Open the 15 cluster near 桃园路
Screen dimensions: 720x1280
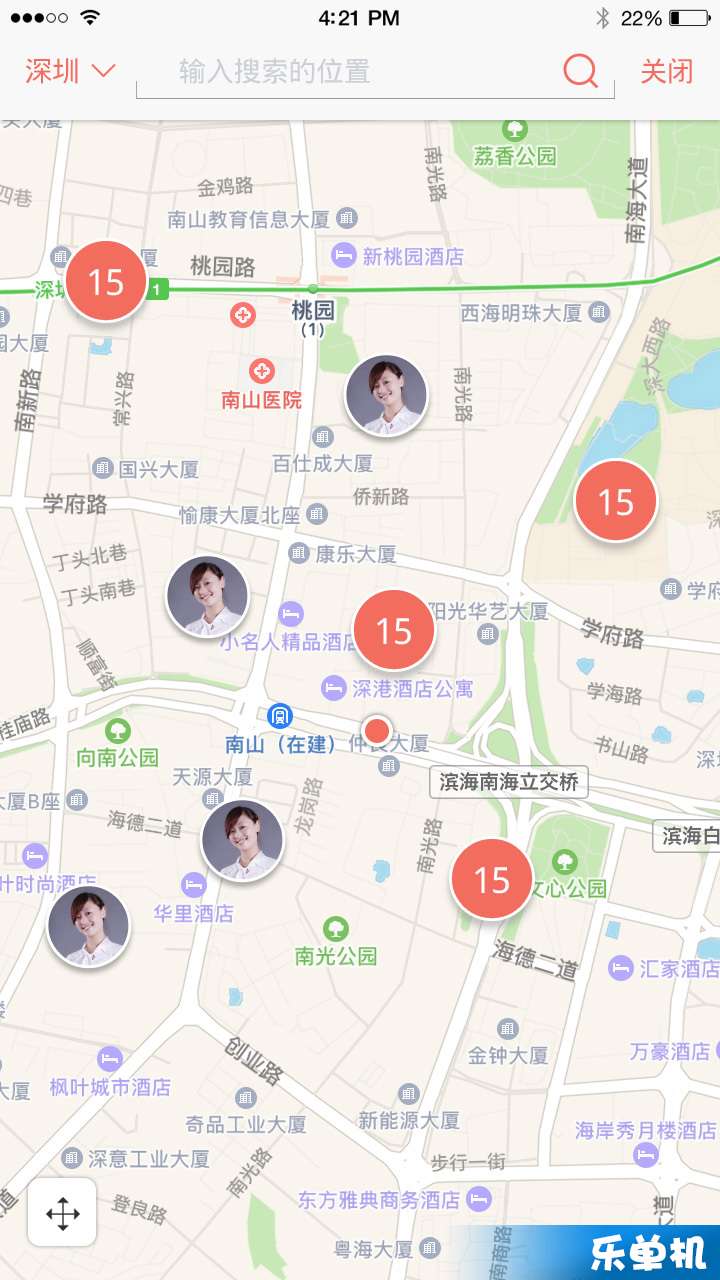(106, 282)
